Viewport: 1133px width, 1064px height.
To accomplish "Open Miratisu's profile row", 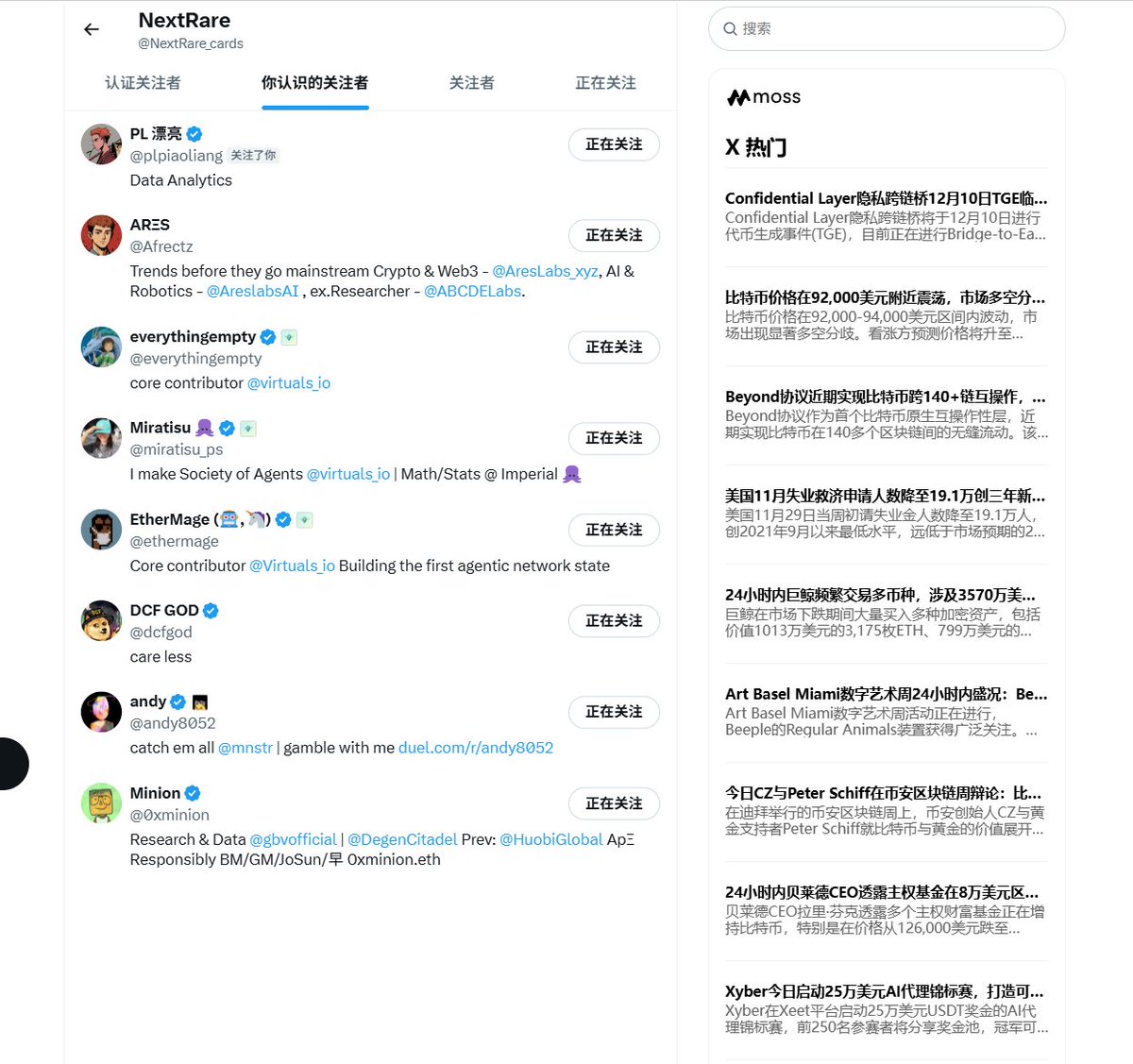I will coord(160,429).
